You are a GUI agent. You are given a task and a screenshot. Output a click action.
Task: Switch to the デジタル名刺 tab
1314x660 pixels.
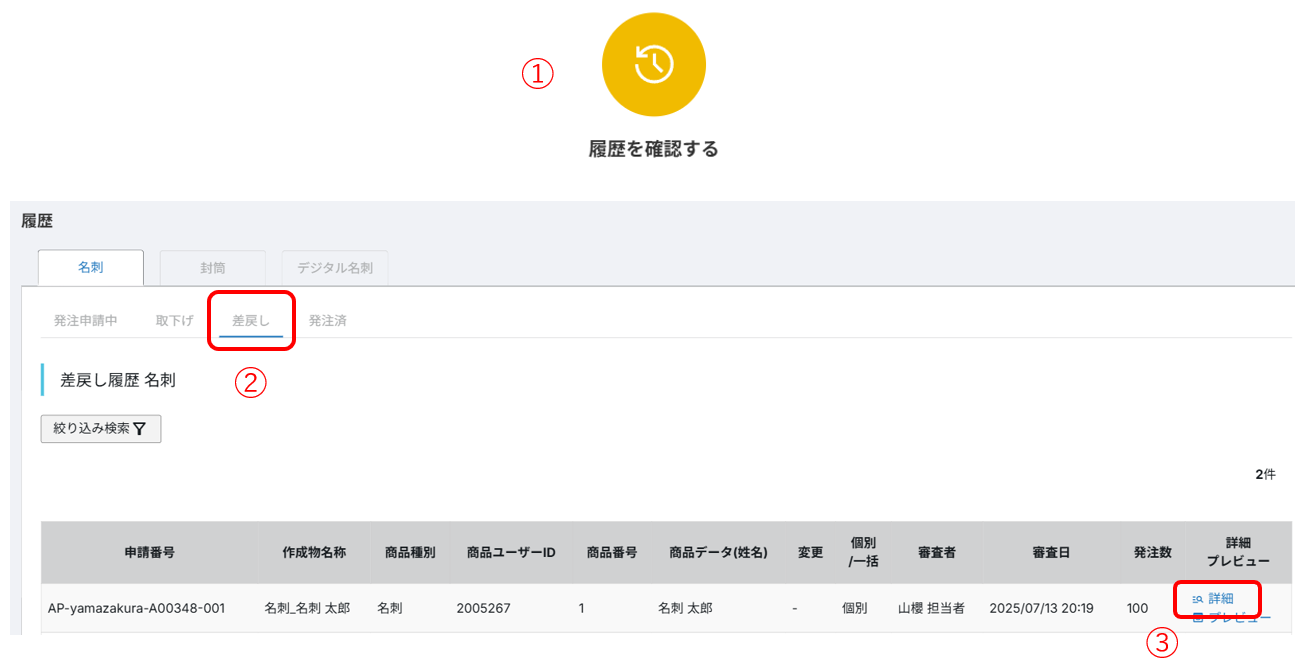point(334,268)
